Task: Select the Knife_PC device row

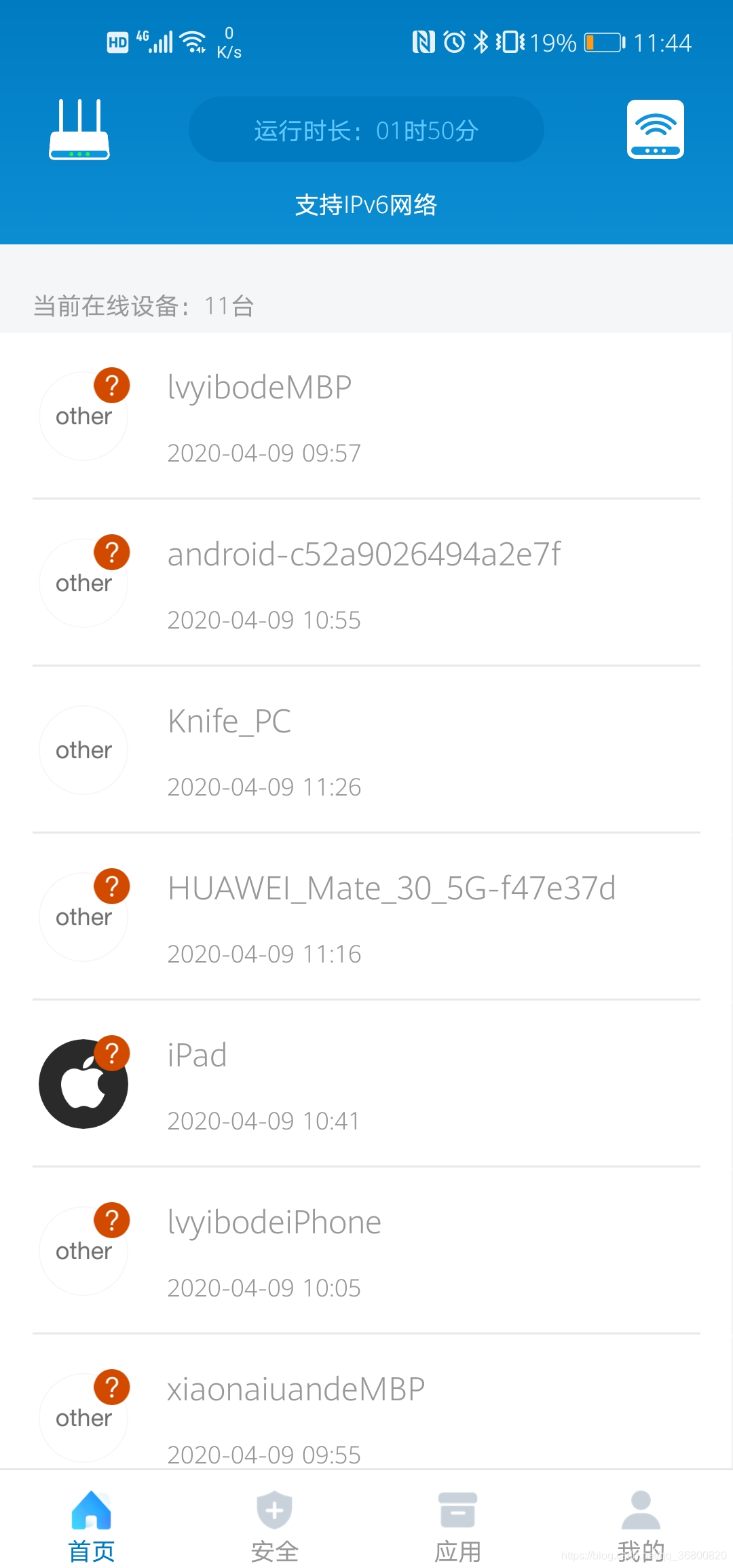Action: [366, 750]
